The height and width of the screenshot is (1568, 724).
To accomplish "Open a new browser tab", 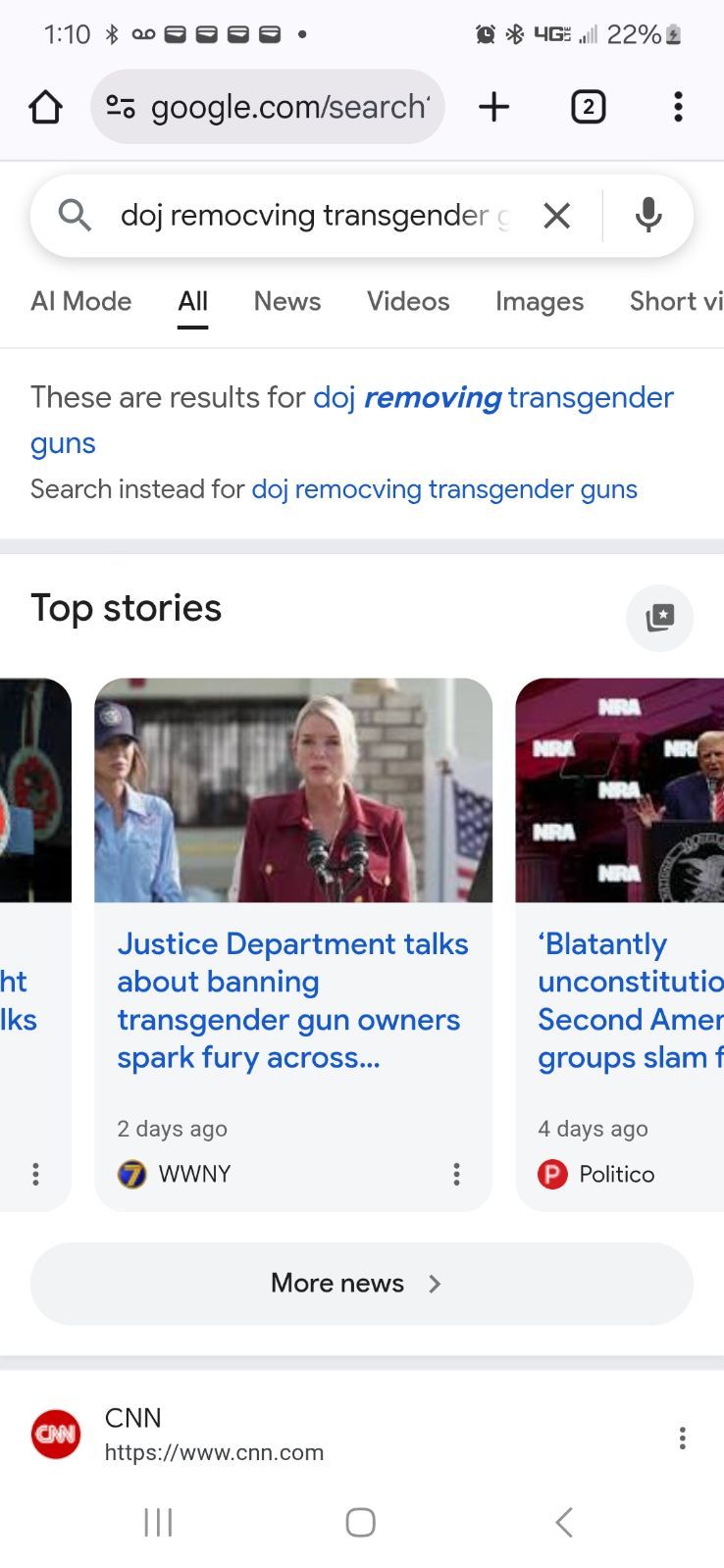I will click(494, 107).
